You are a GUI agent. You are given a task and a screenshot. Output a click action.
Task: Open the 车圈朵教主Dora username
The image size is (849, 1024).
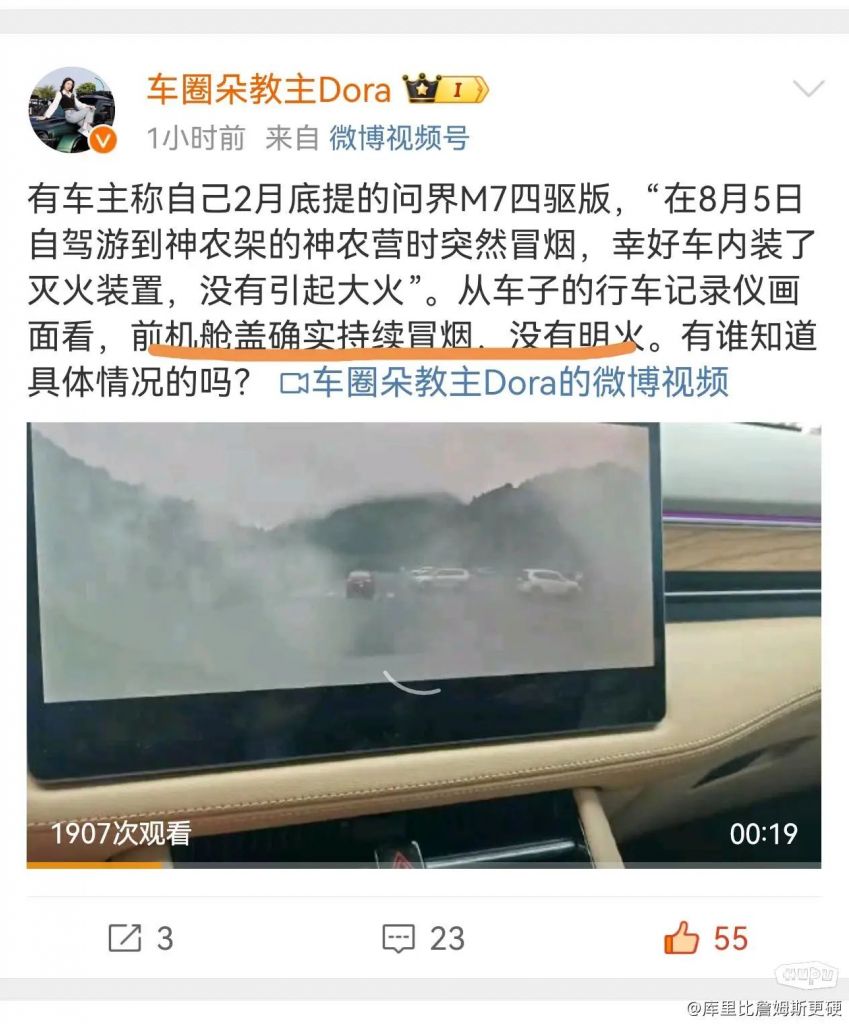coord(268,90)
